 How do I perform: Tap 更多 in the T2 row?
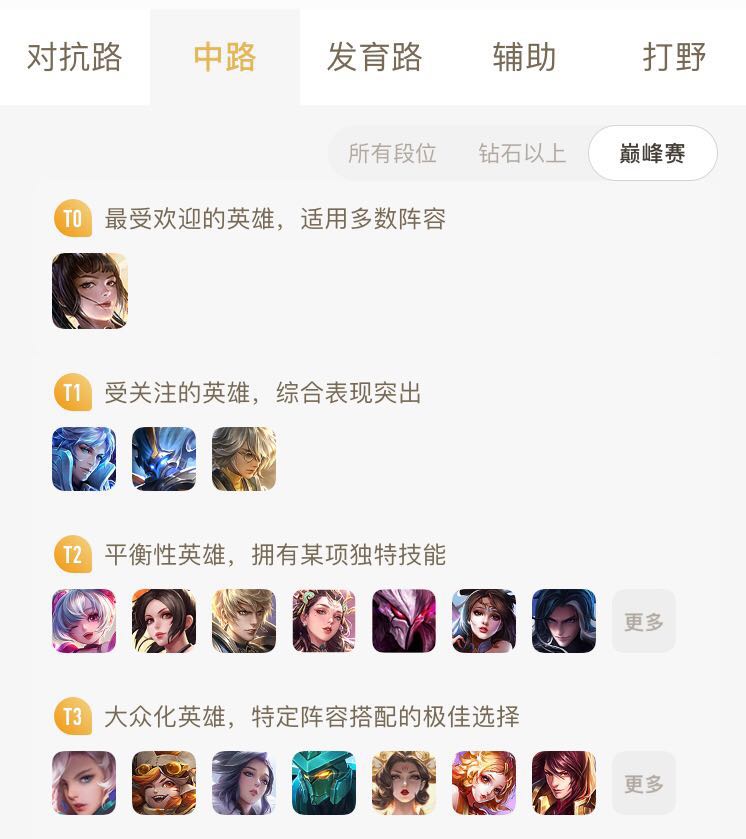point(644,621)
